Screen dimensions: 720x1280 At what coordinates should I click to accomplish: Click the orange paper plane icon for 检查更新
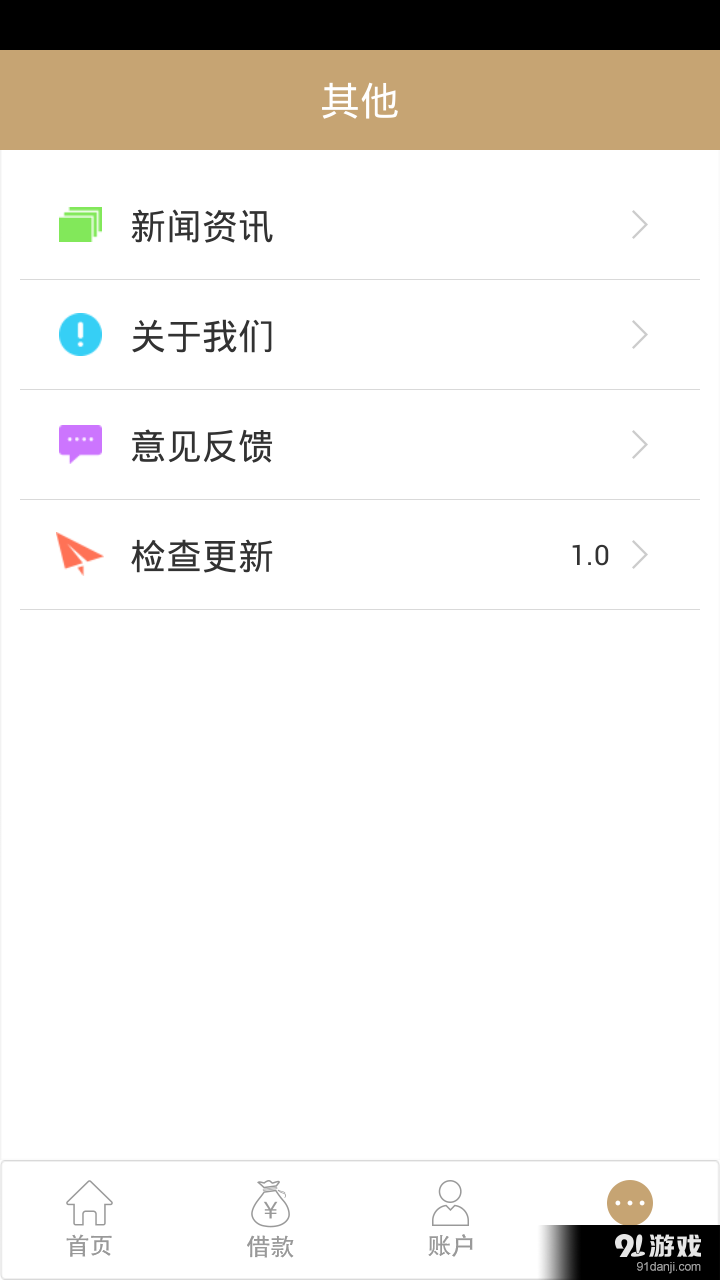(x=78, y=554)
